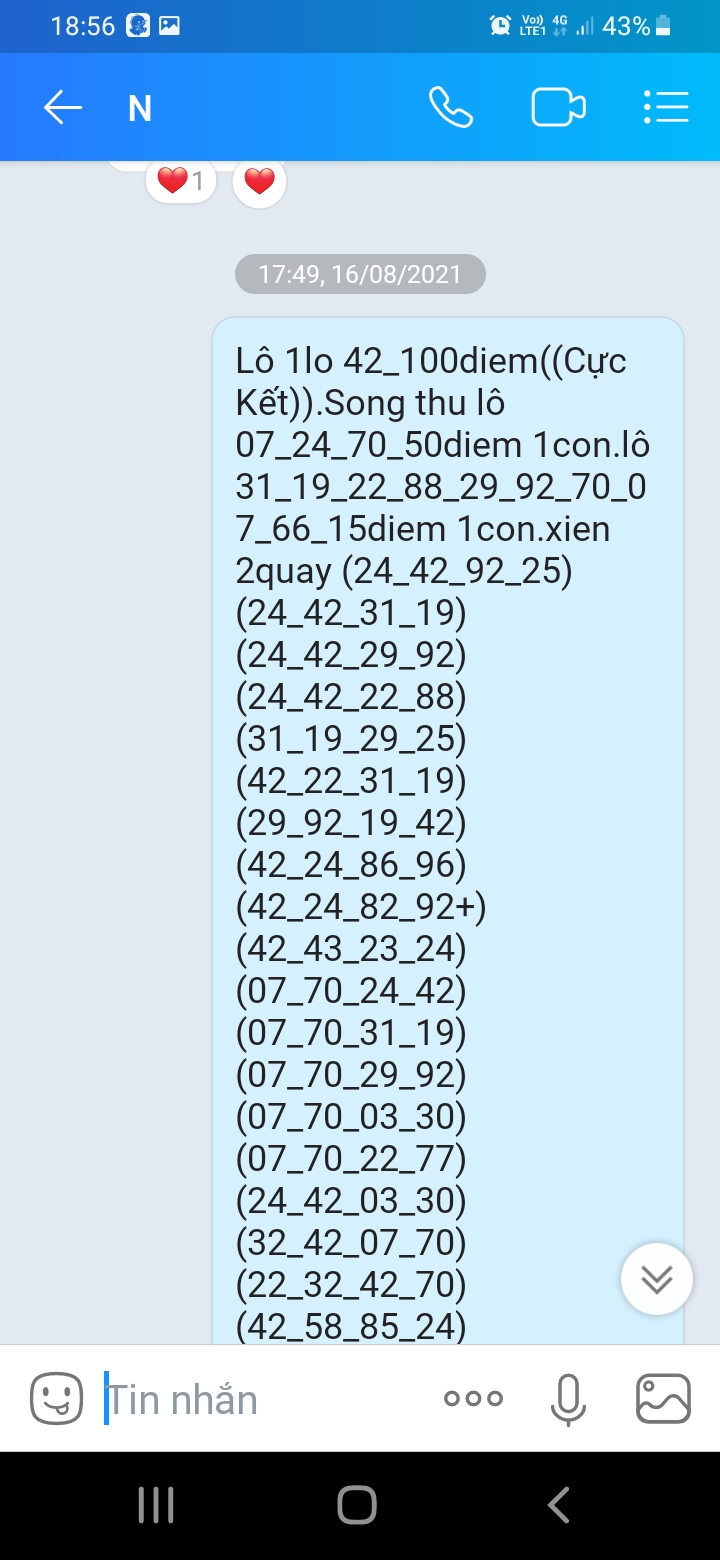Open more attachment options
This screenshot has width=720, height=1560.
473,1398
